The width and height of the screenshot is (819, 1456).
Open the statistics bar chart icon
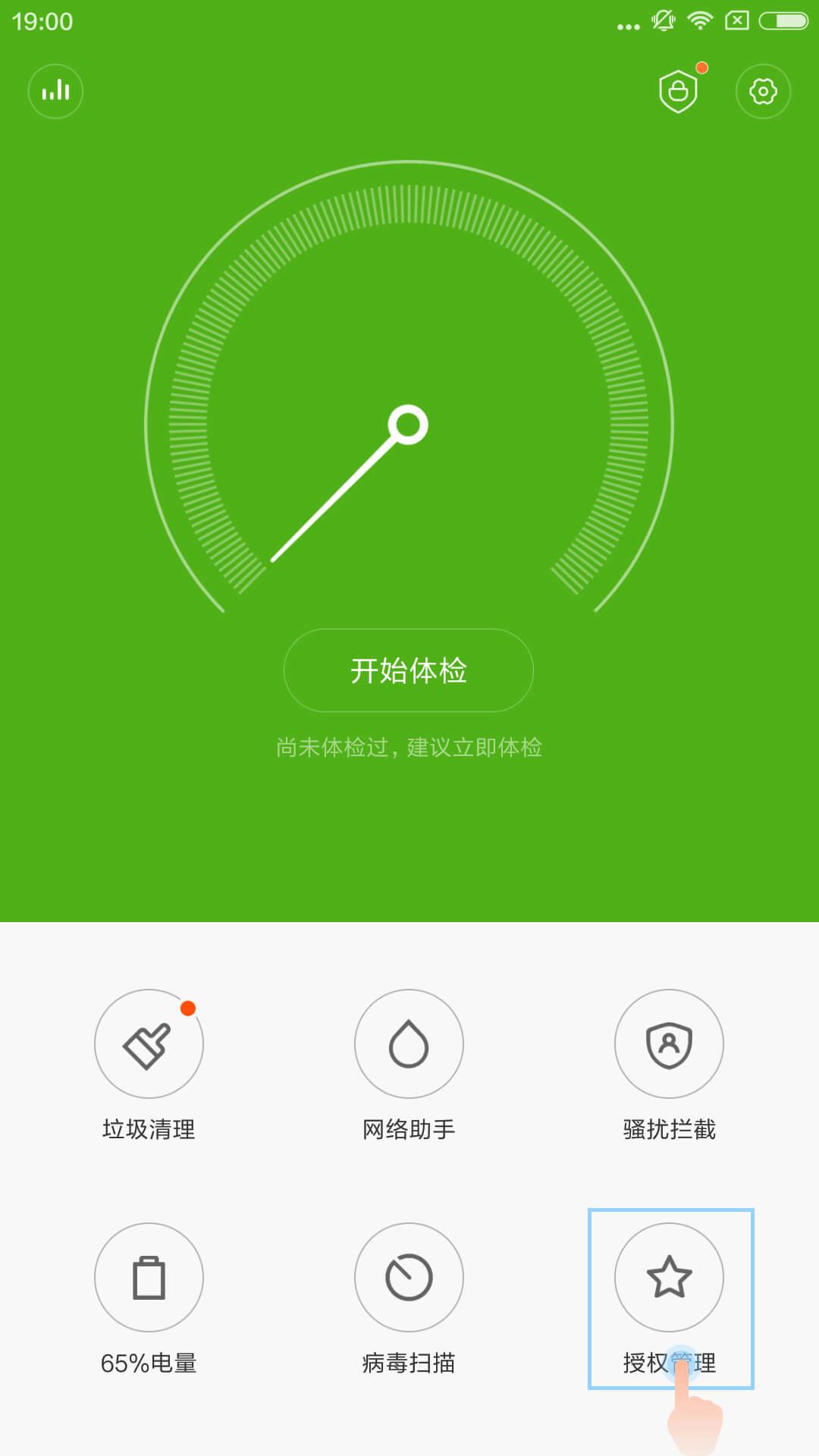point(55,92)
